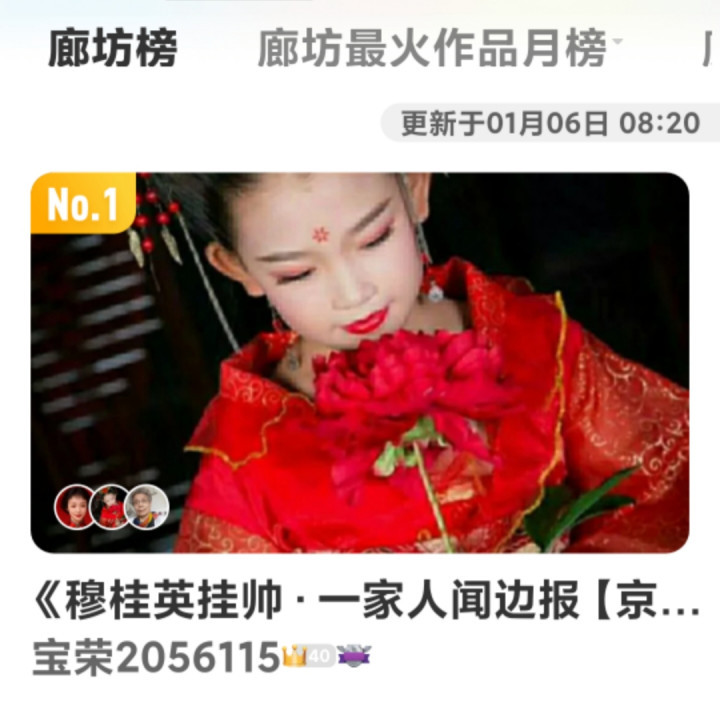Tap the participant avatars on the video
Image resolution: width=720 pixels, height=720 pixels.
pos(111,507)
